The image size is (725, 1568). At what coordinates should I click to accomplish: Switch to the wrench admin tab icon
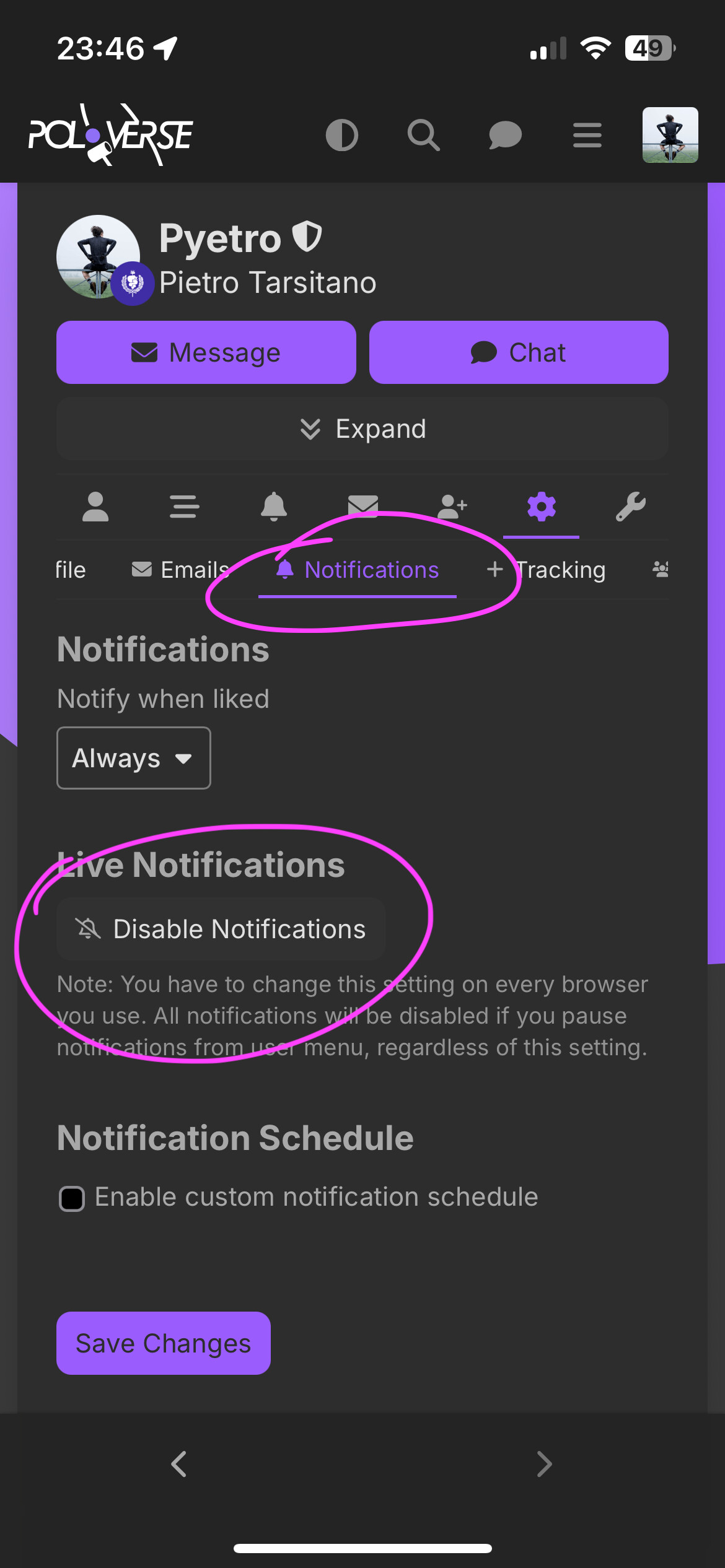point(631,507)
